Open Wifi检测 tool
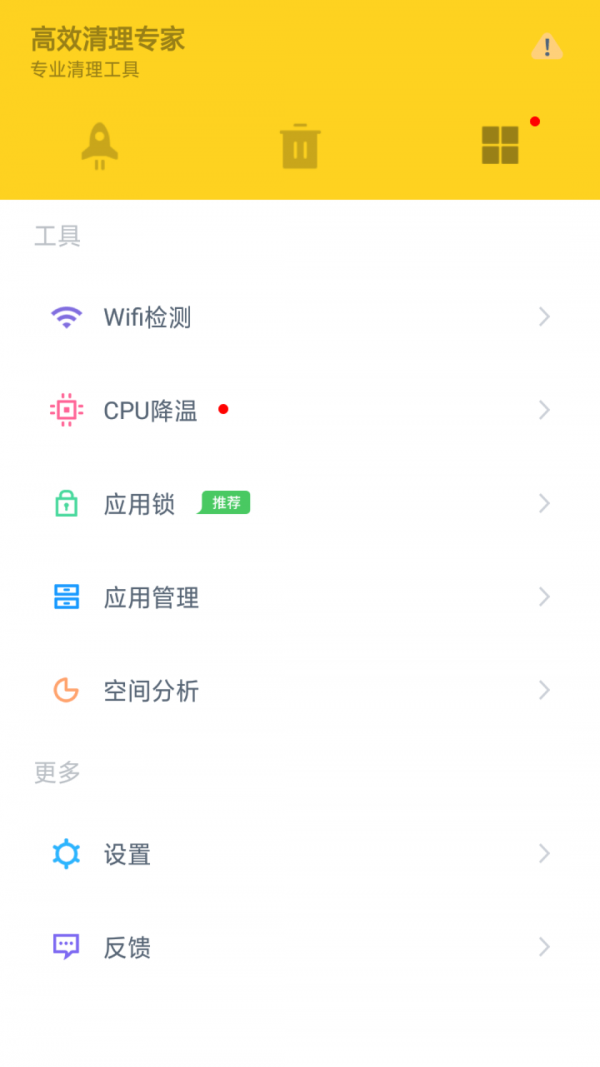 [300, 318]
